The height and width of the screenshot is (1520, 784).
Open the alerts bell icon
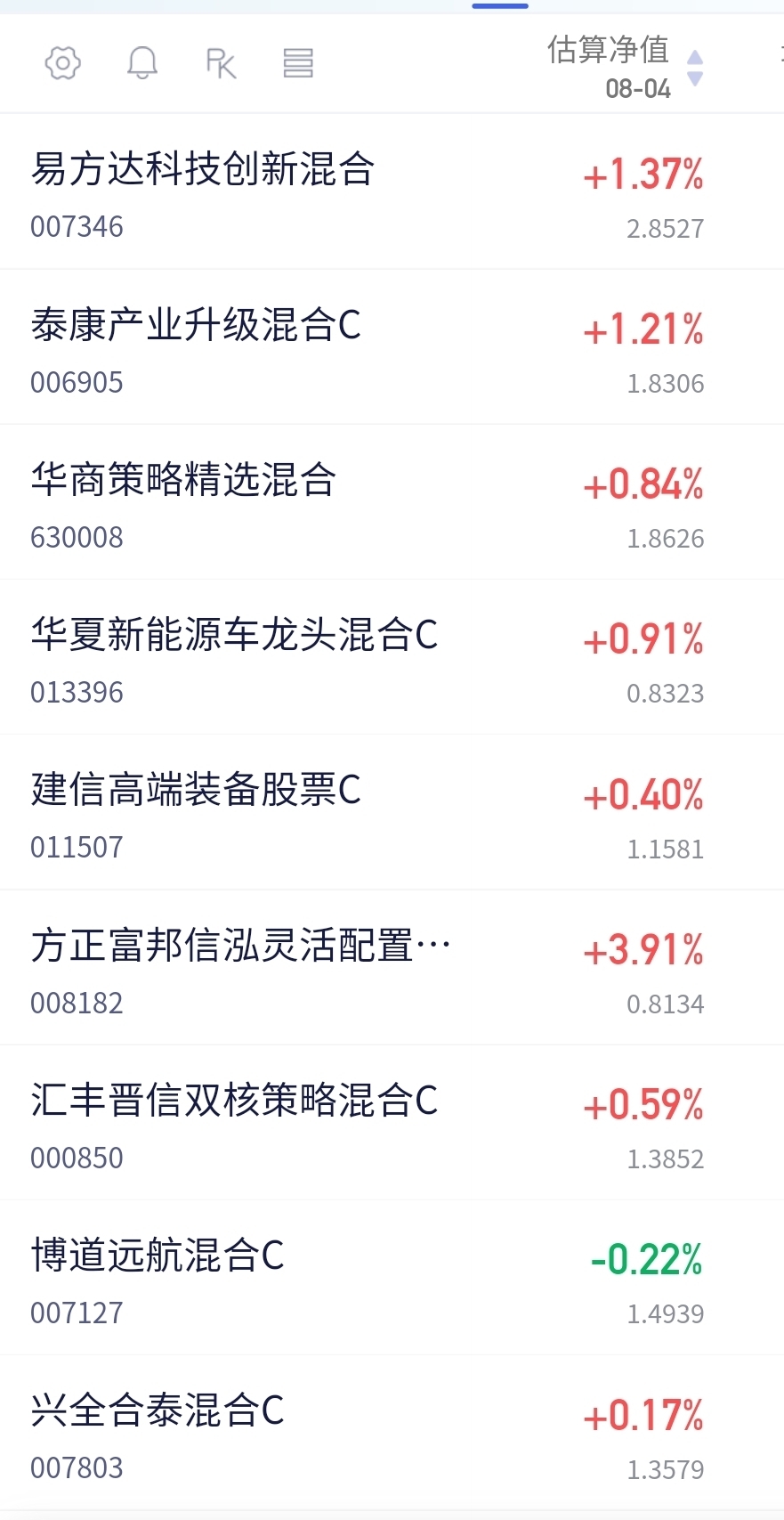(x=142, y=63)
